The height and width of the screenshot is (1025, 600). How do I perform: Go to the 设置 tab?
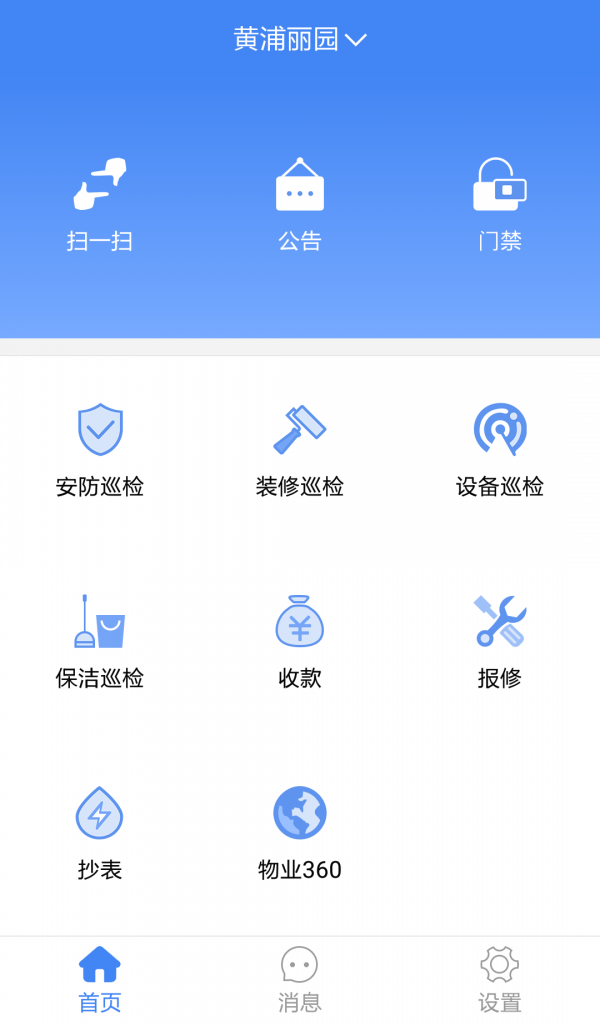click(x=500, y=980)
